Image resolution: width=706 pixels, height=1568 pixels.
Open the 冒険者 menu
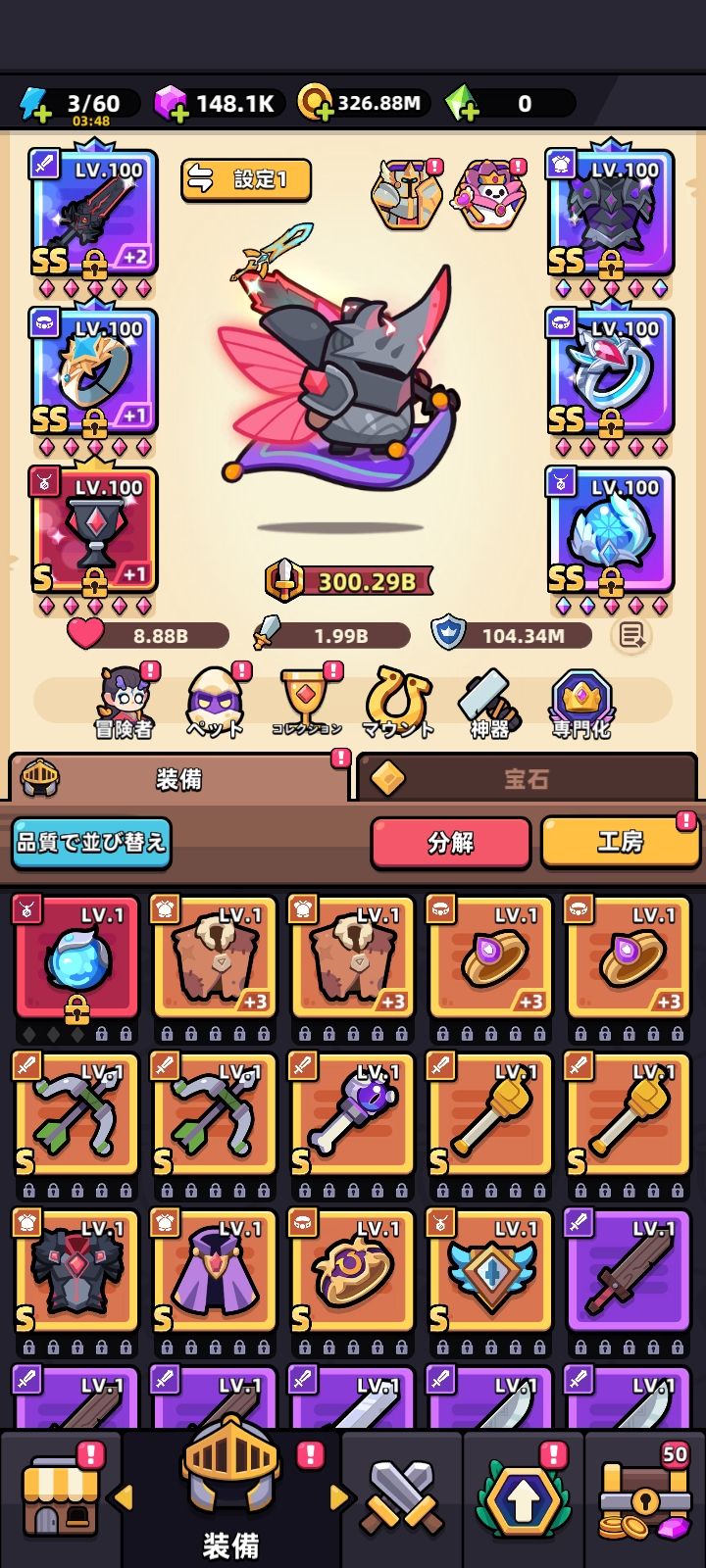pyautogui.click(x=125, y=702)
